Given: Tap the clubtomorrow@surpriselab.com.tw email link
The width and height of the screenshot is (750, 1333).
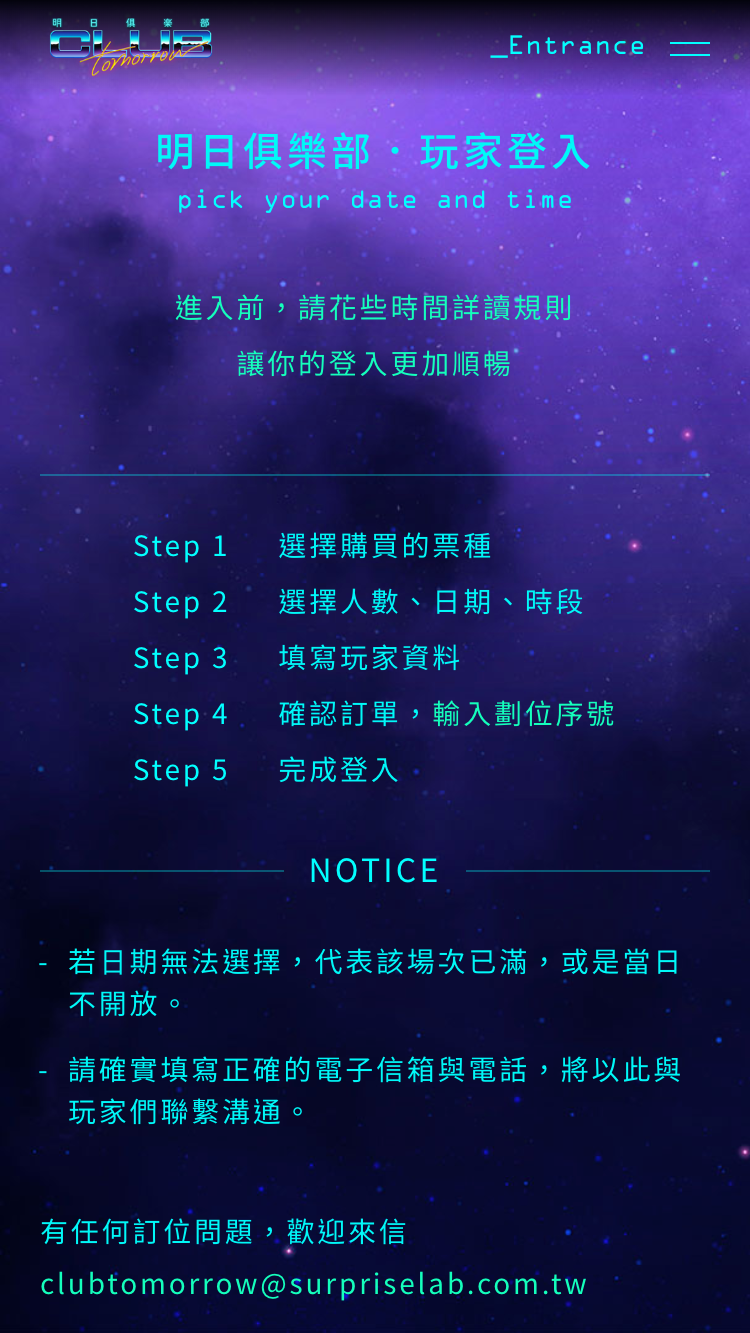Looking at the screenshot, I should click(x=314, y=1284).
